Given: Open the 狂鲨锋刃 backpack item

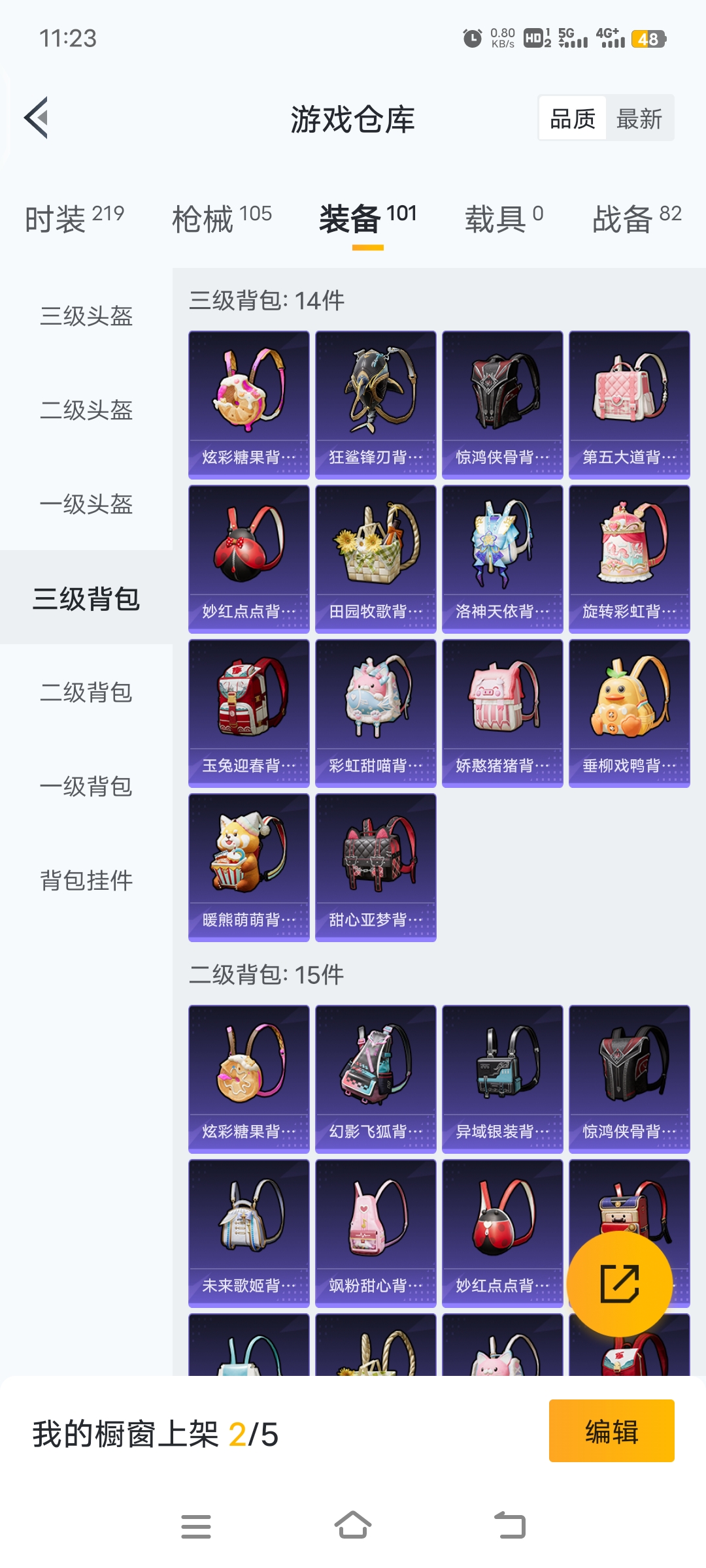Looking at the screenshot, I should pos(375,404).
